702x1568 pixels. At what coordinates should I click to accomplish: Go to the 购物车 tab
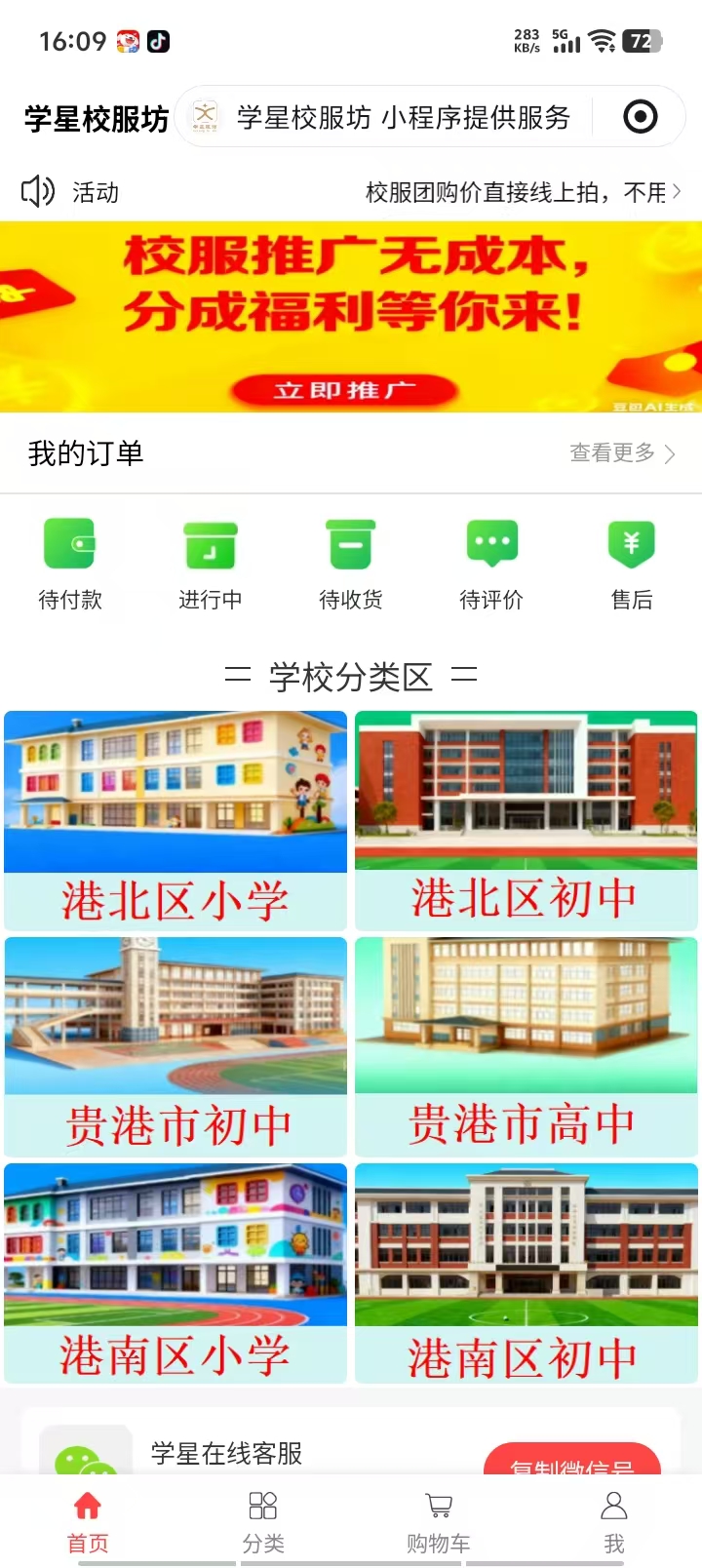439,1520
